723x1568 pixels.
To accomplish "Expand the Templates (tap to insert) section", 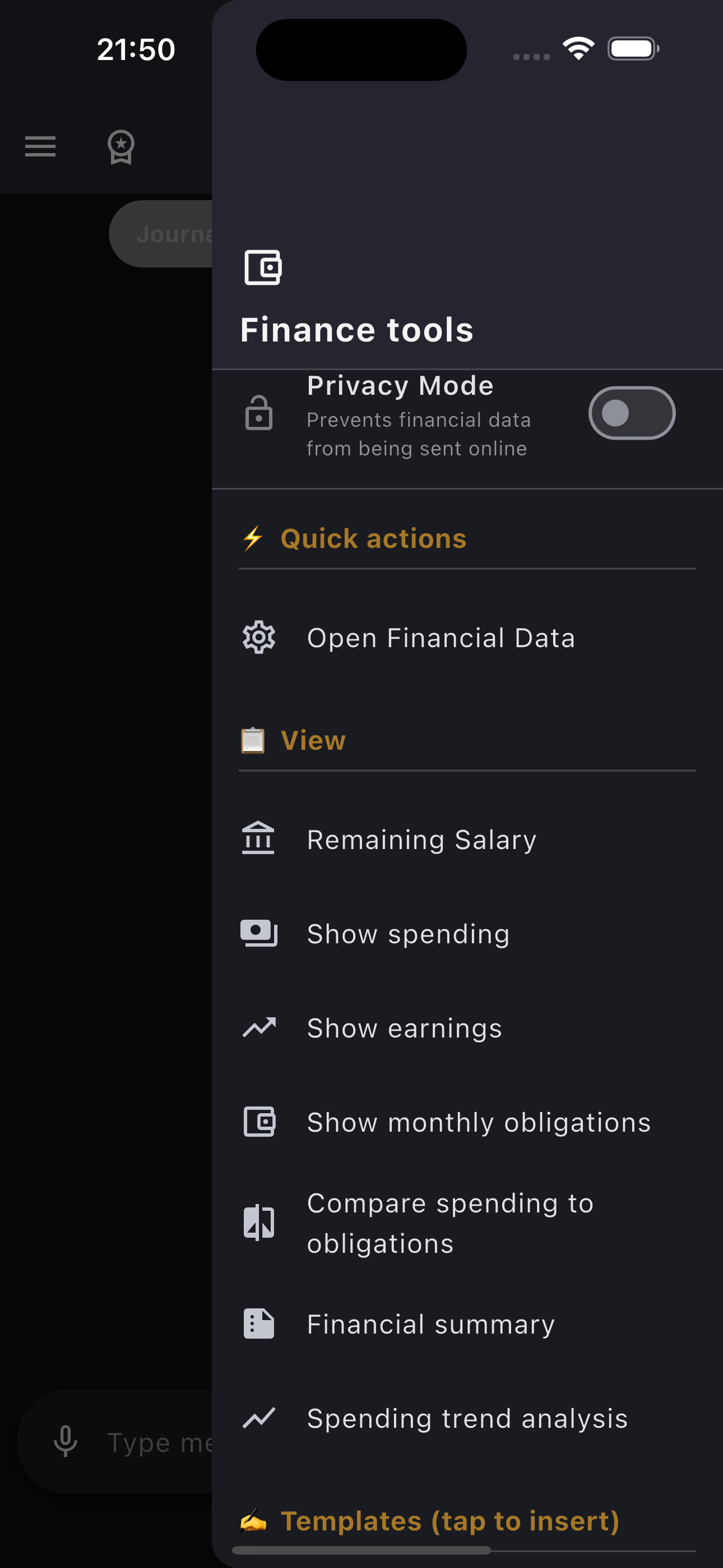I will [x=451, y=1520].
